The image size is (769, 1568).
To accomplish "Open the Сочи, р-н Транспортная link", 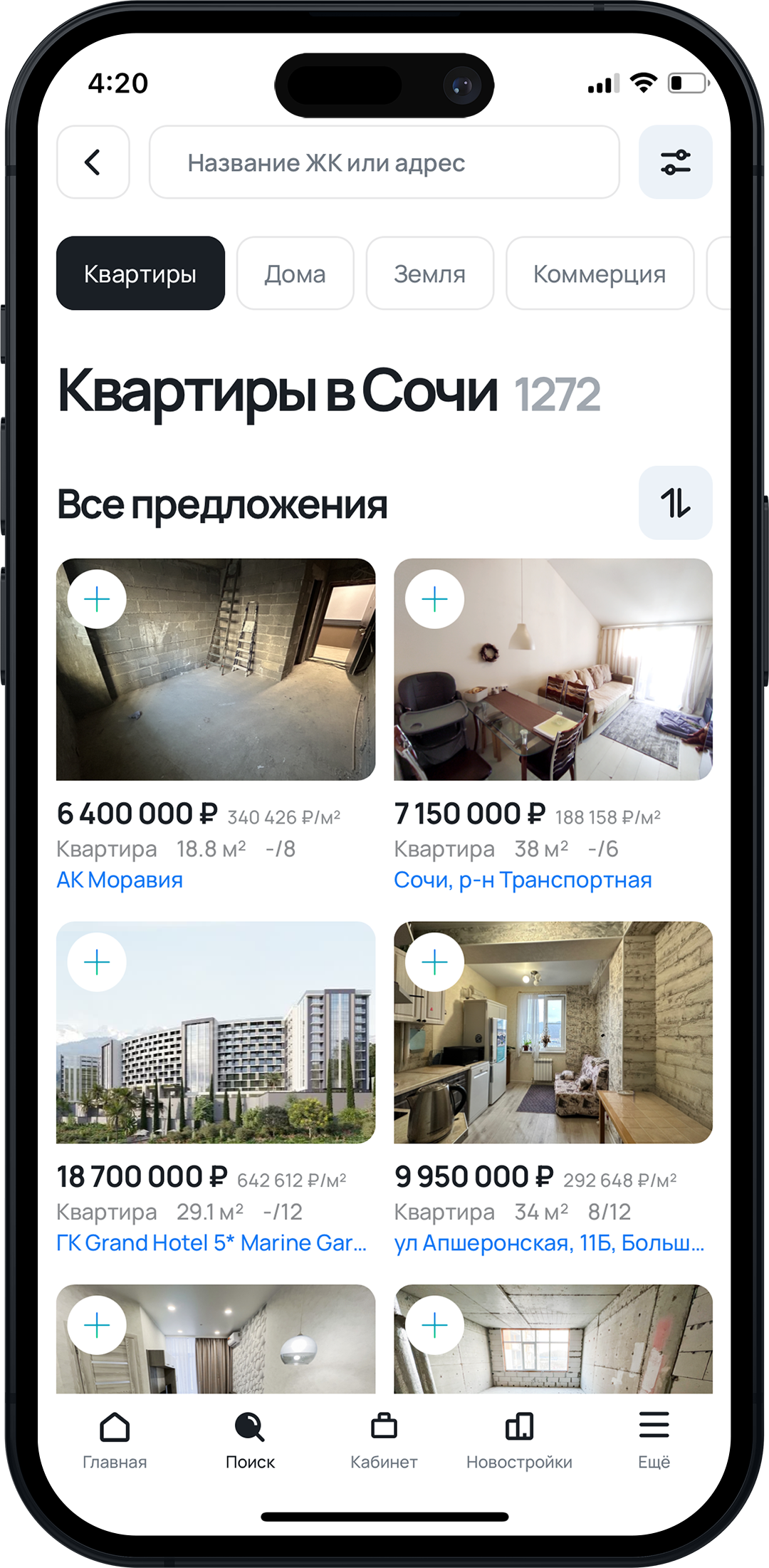I will [x=523, y=880].
